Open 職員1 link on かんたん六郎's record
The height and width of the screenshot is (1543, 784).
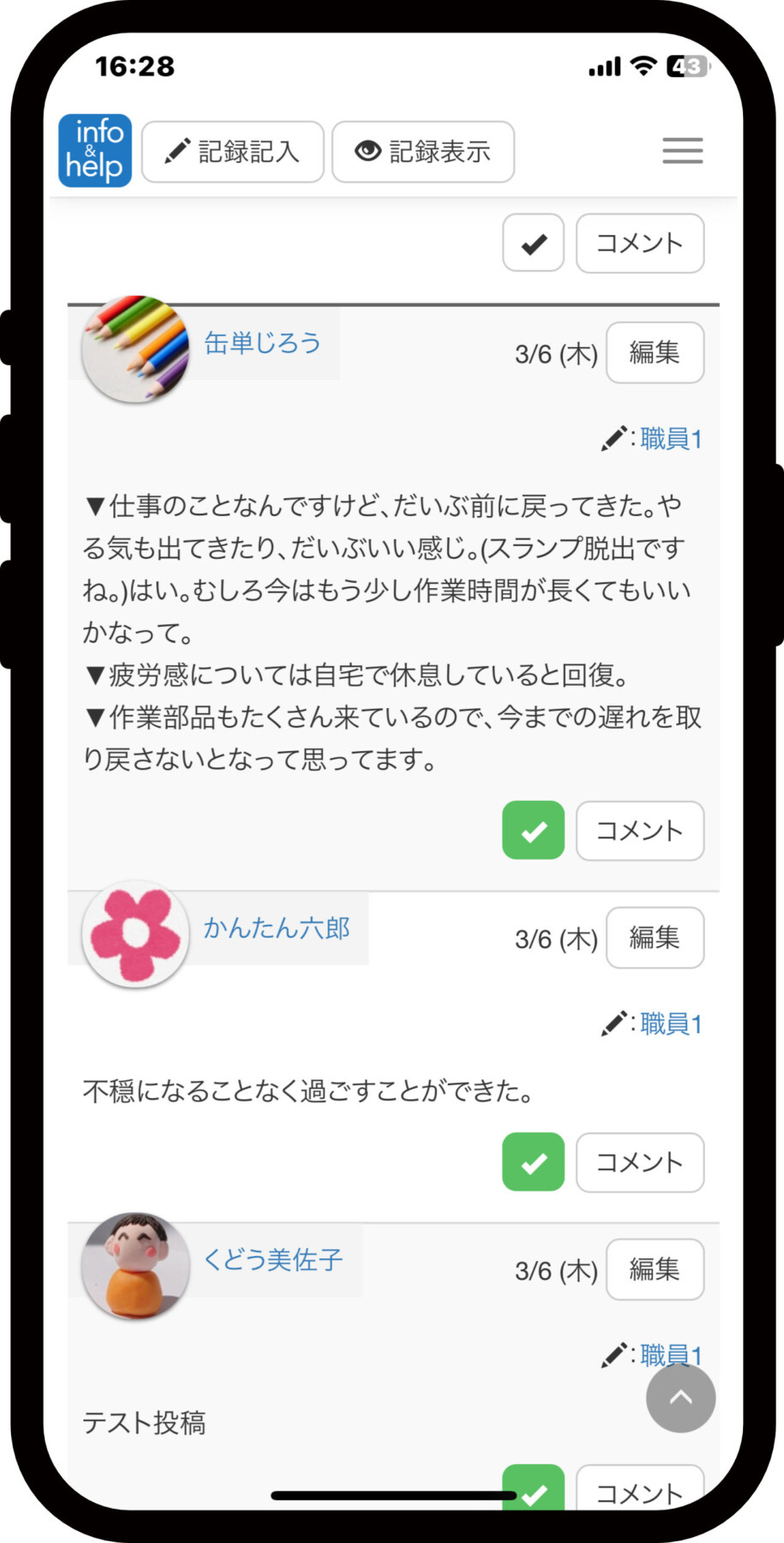pos(671,1024)
